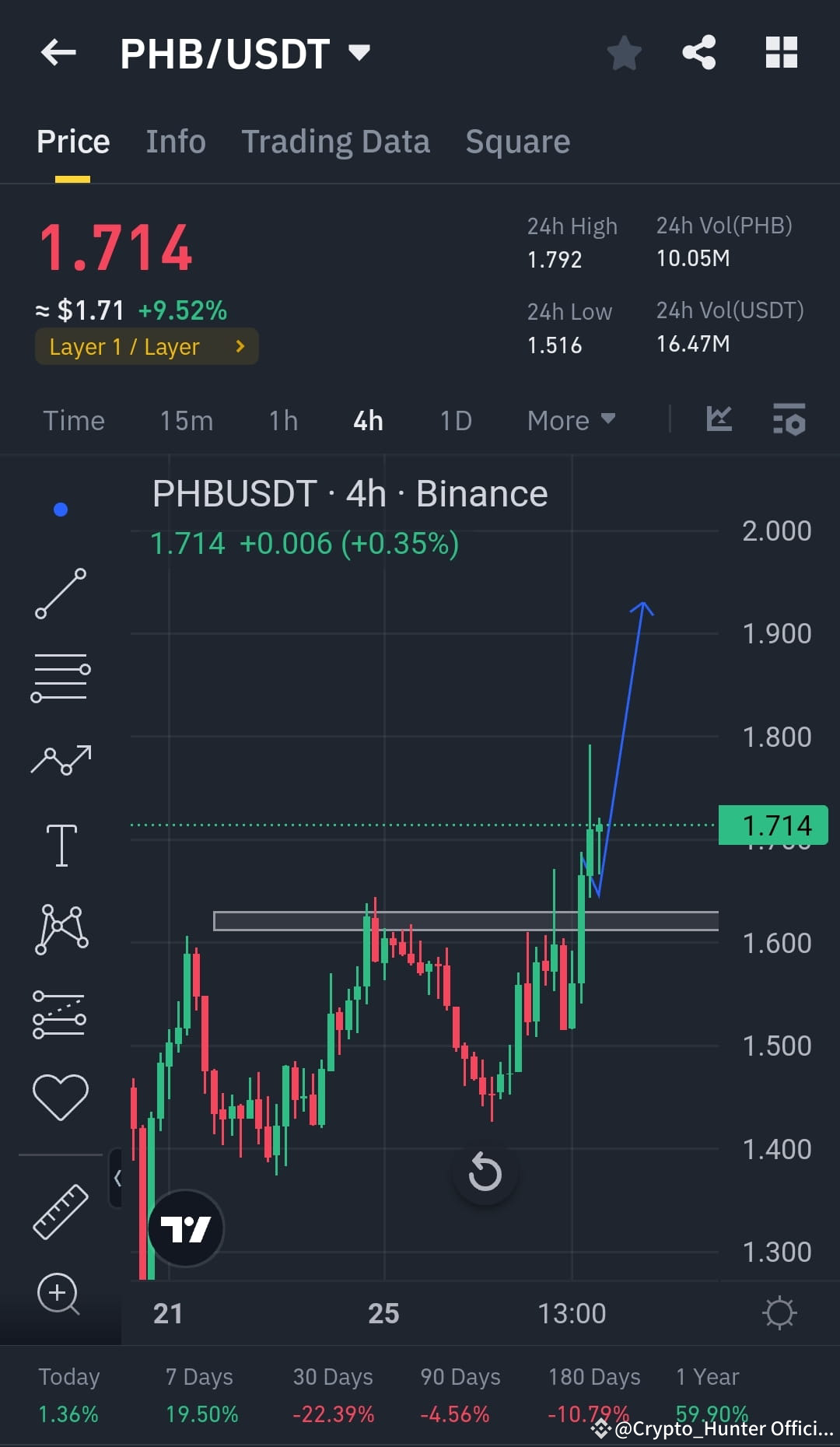Click the share icon at the top
This screenshot has width=840, height=1447.
click(x=698, y=52)
